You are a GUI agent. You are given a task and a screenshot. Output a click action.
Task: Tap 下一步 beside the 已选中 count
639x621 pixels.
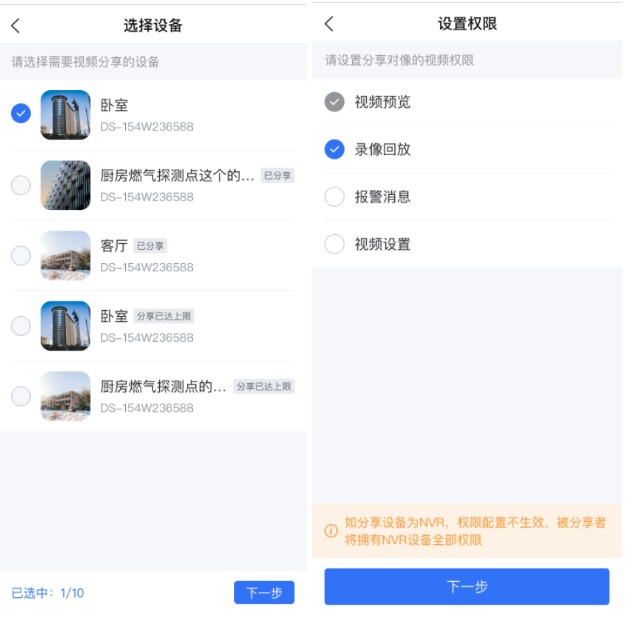coord(264,593)
